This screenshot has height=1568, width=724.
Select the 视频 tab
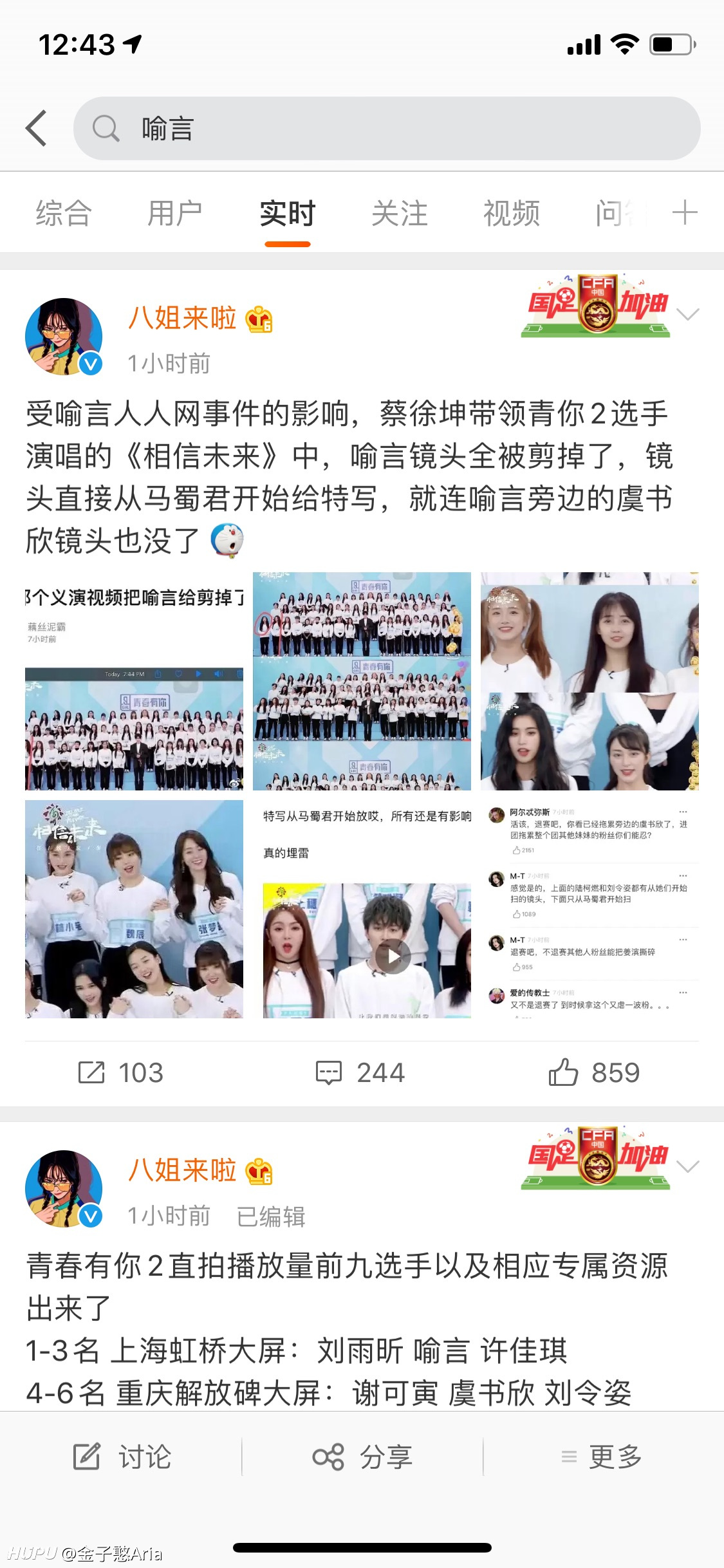click(x=512, y=213)
